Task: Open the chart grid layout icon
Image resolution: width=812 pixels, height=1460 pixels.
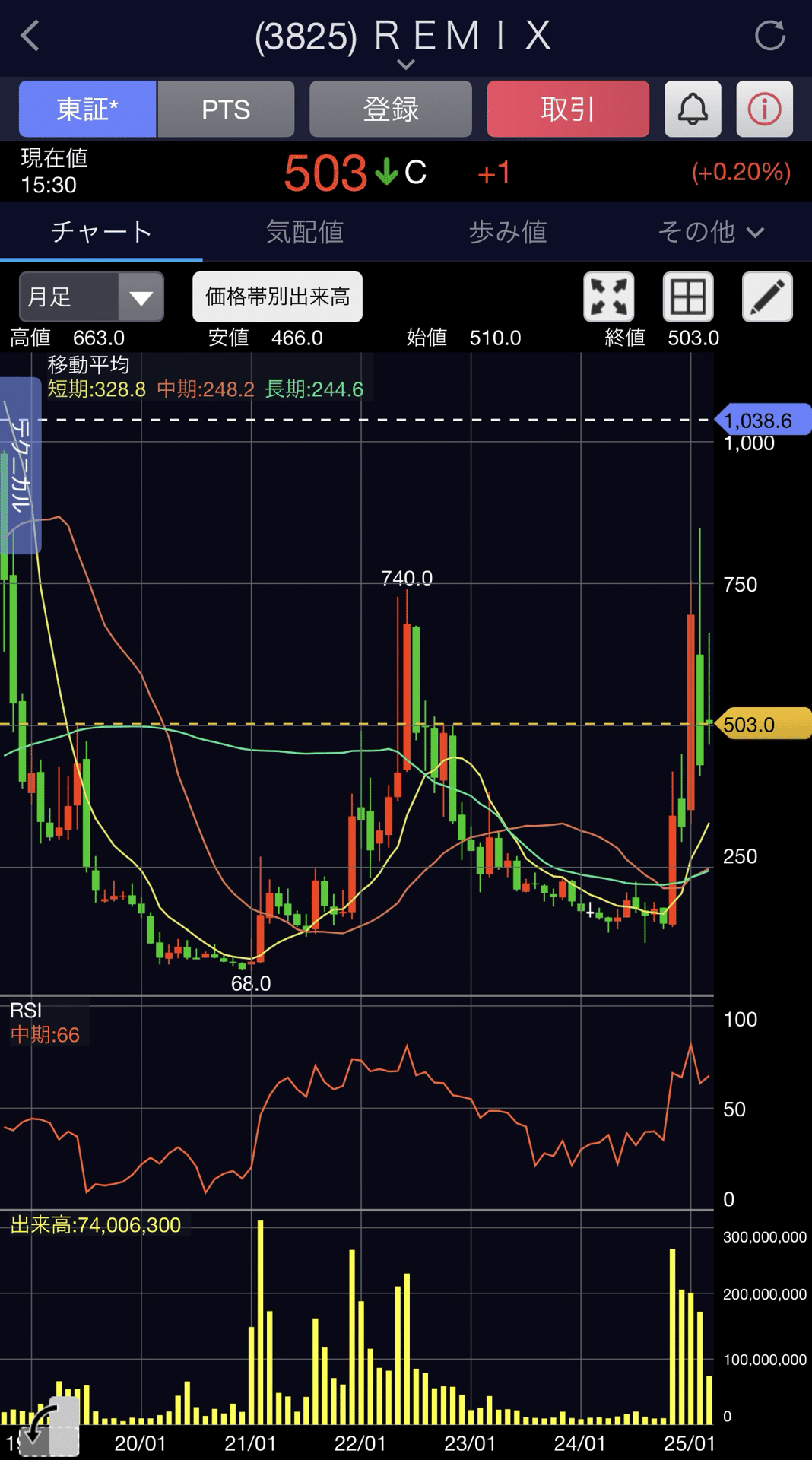Action: [688, 297]
